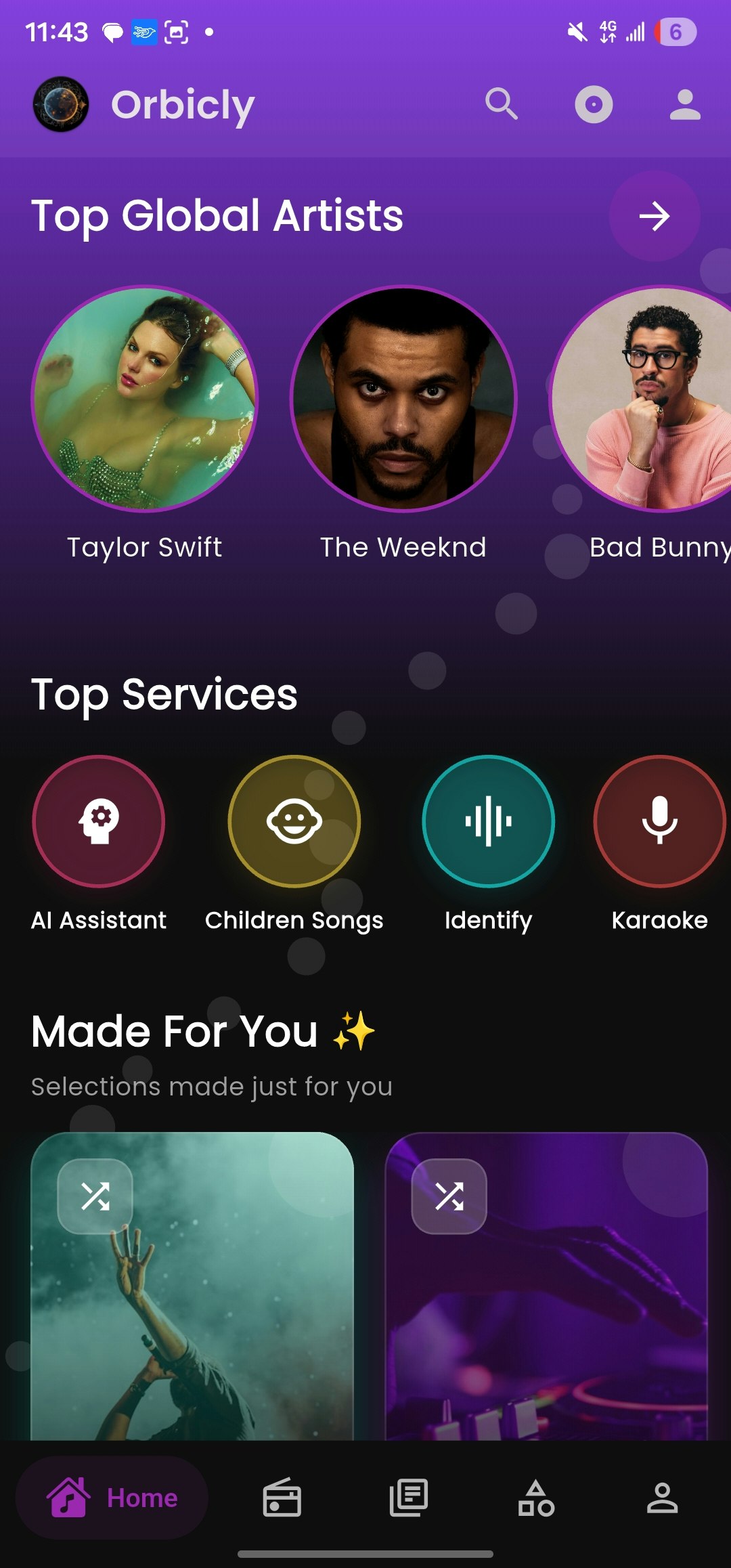Open the profile icon in the app bar

[x=685, y=104]
